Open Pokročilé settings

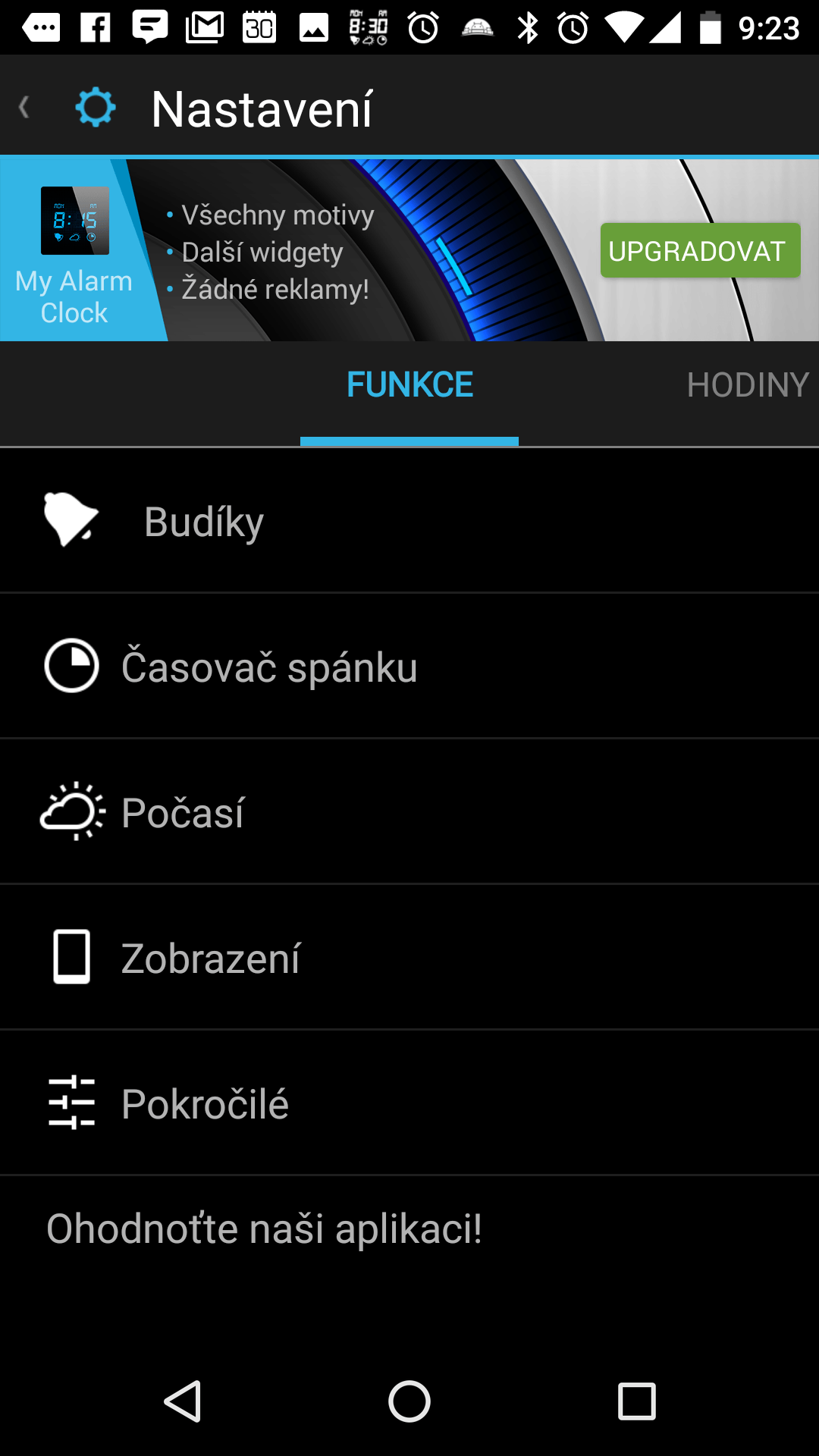point(409,1103)
